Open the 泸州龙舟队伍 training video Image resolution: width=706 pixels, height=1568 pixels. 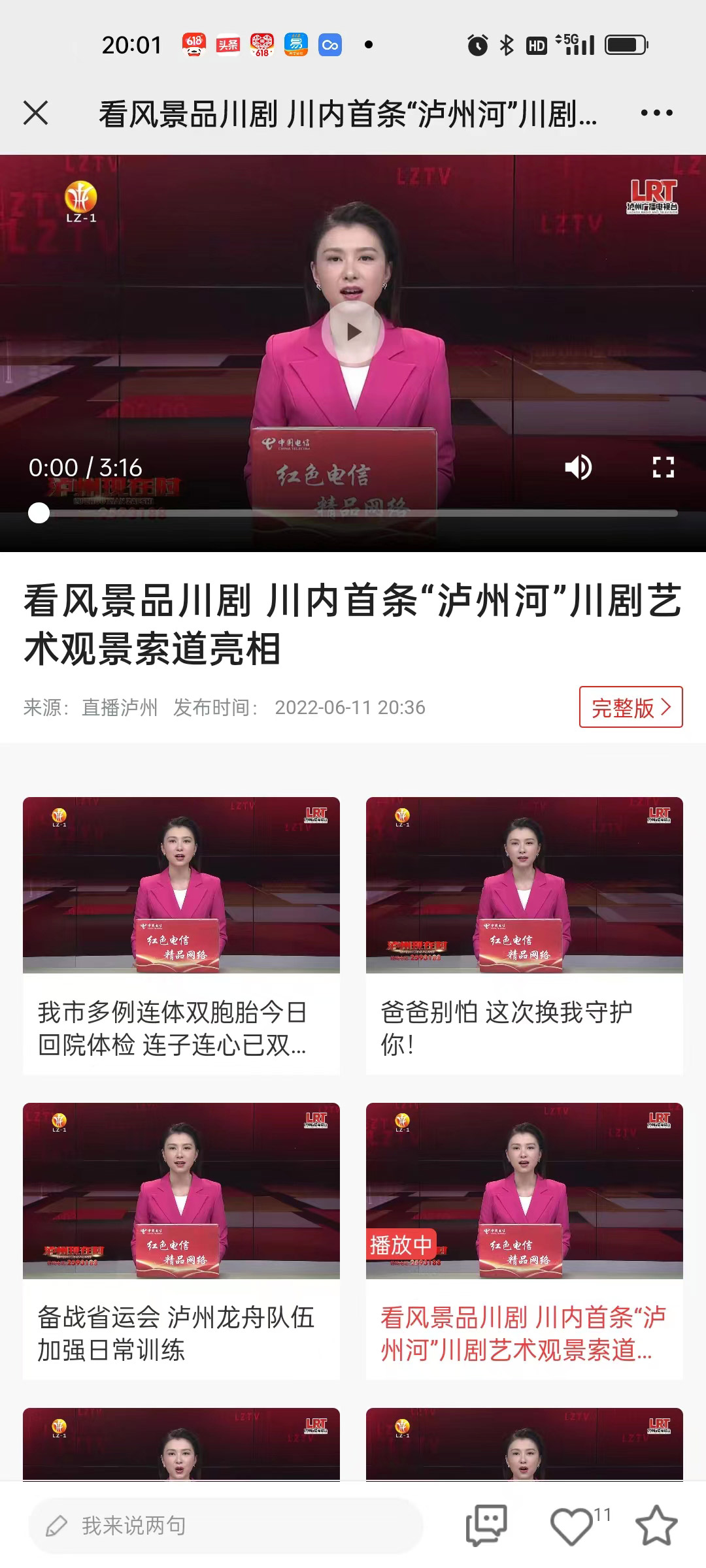(181, 1240)
